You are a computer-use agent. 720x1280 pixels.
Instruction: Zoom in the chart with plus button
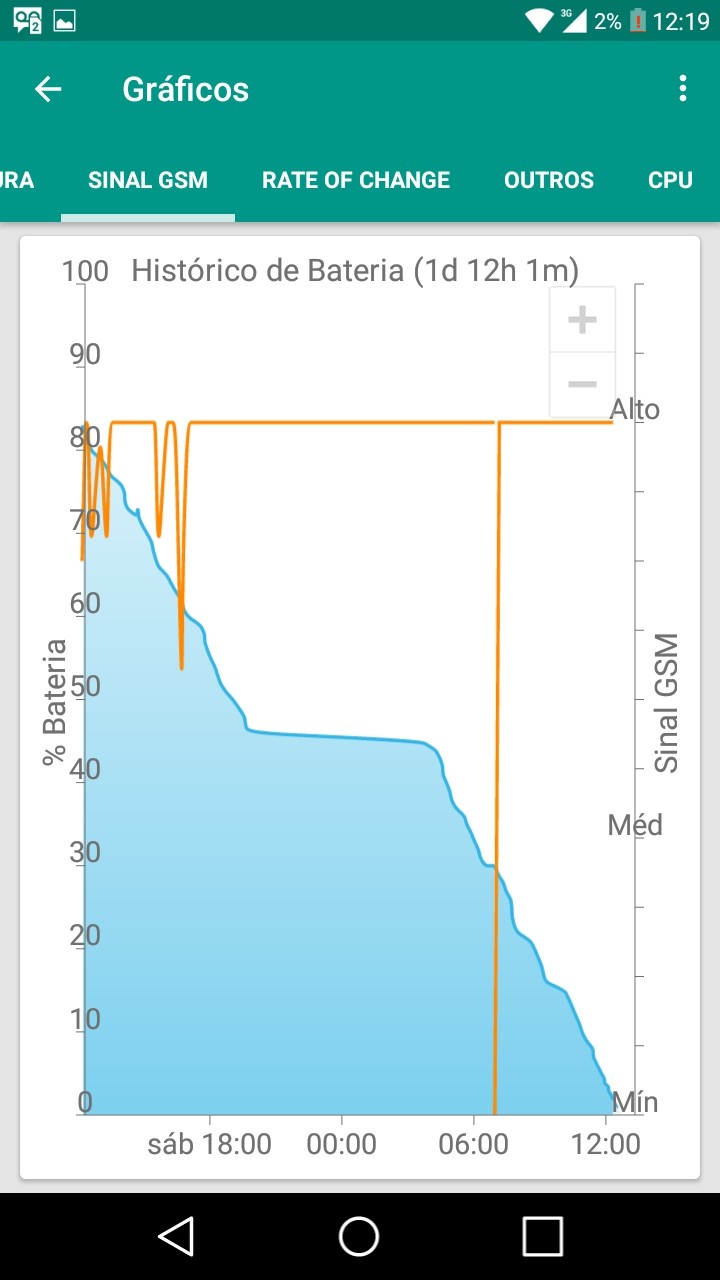[582, 320]
